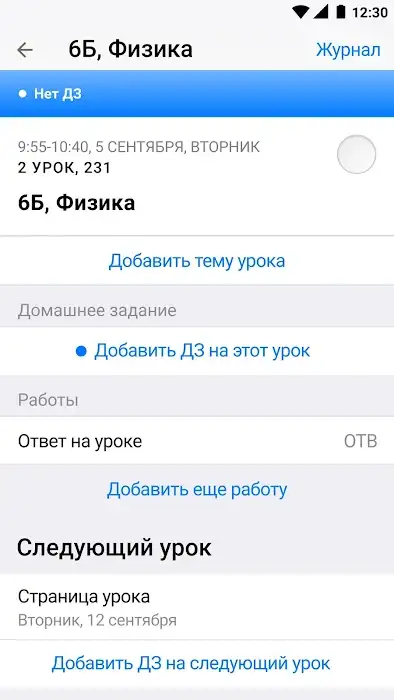This screenshot has width=394, height=700.
Task: Tap the round button beside lesson time
Action: 356,154
